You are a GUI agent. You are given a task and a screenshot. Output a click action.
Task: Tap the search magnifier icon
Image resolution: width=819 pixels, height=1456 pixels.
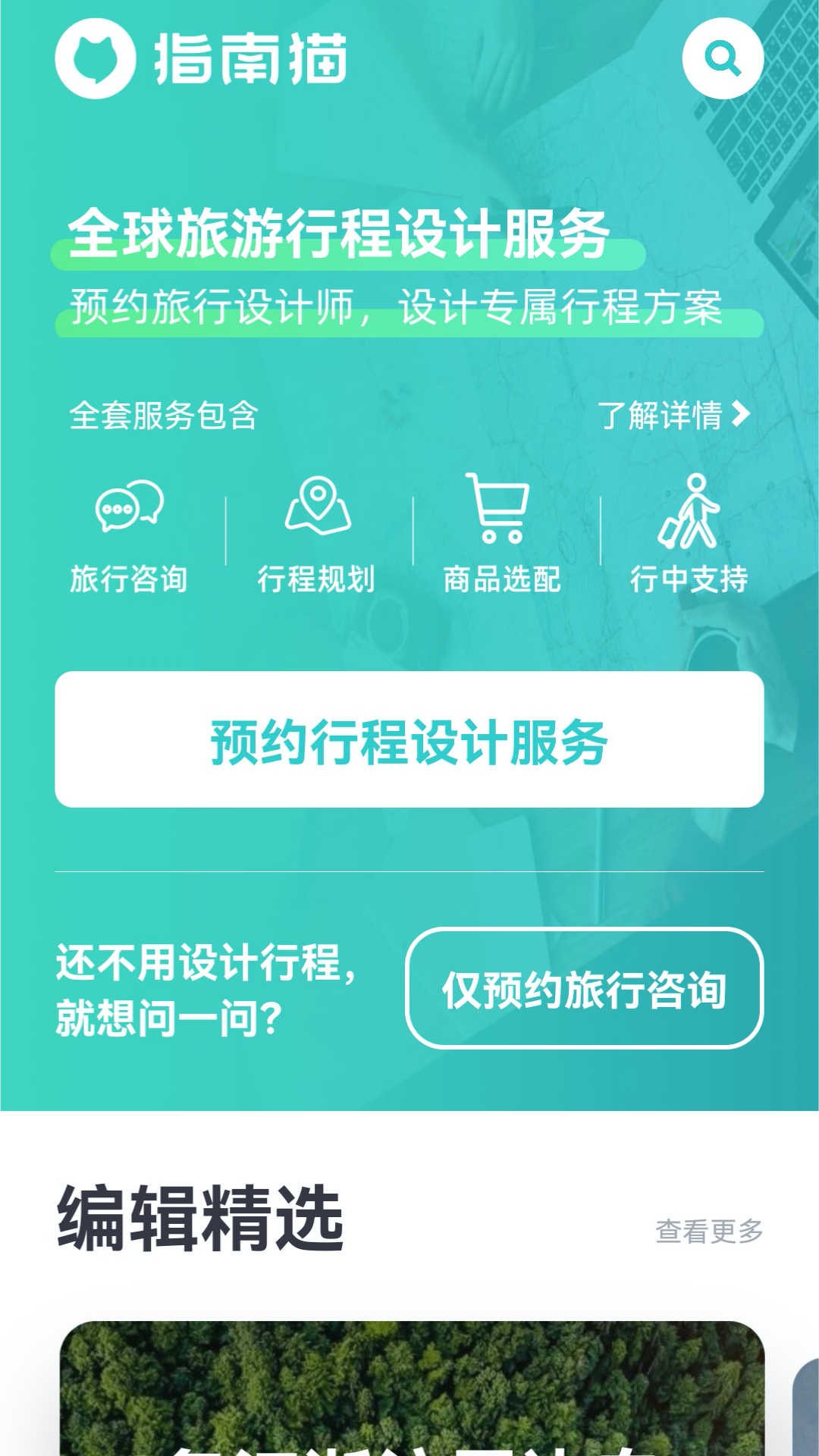tap(723, 58)
